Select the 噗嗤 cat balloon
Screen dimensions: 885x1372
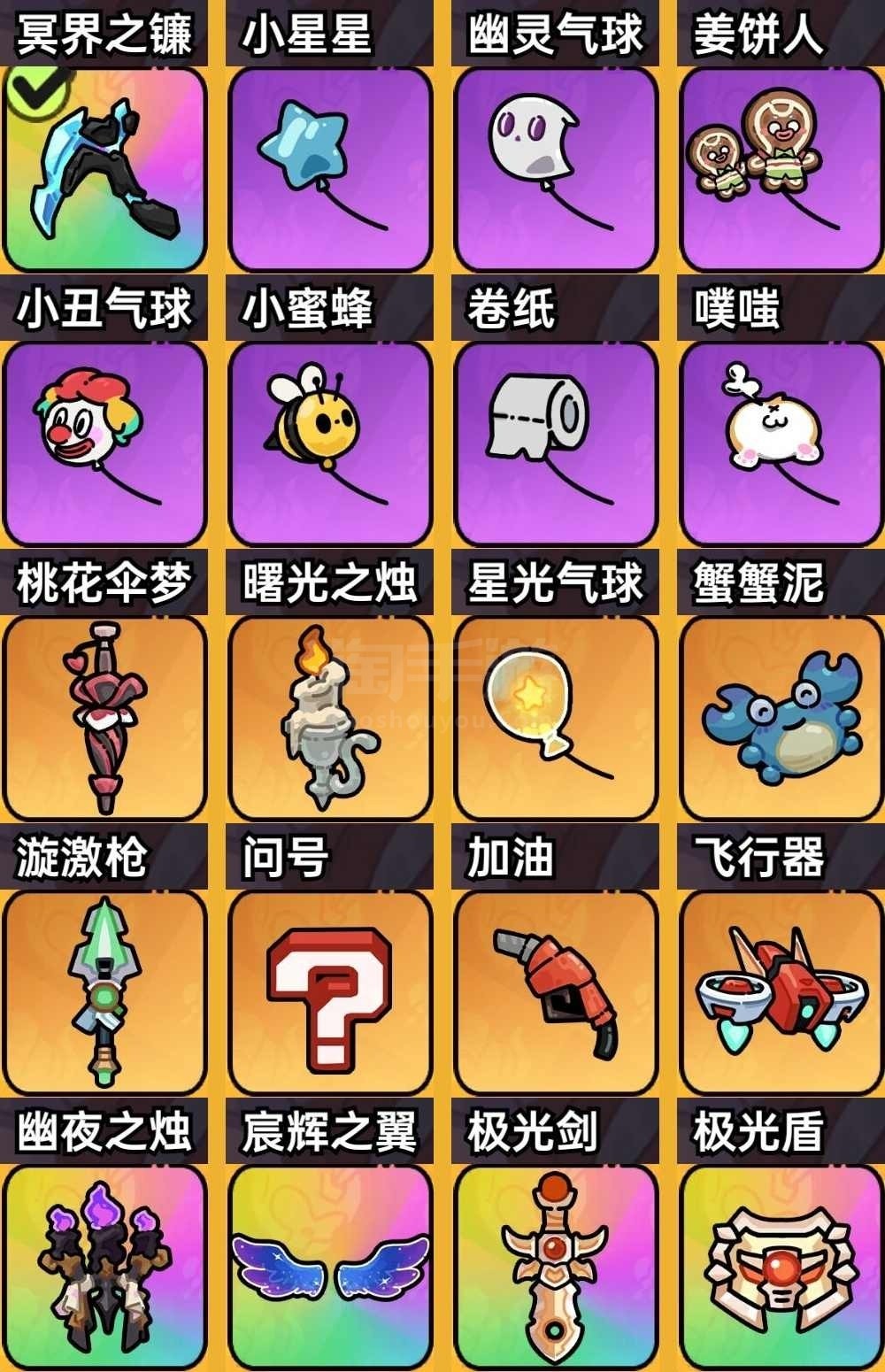(x=781, y=444)
